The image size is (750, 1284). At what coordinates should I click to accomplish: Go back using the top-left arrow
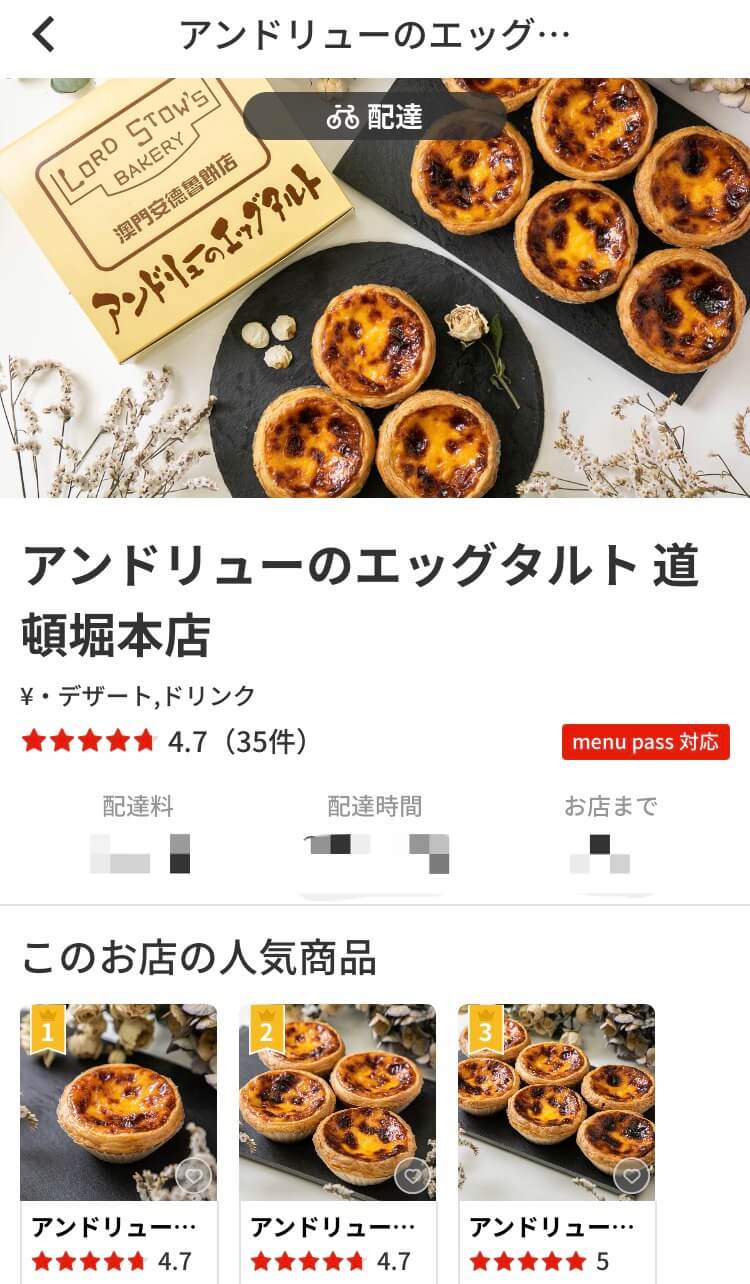[44, 35]
